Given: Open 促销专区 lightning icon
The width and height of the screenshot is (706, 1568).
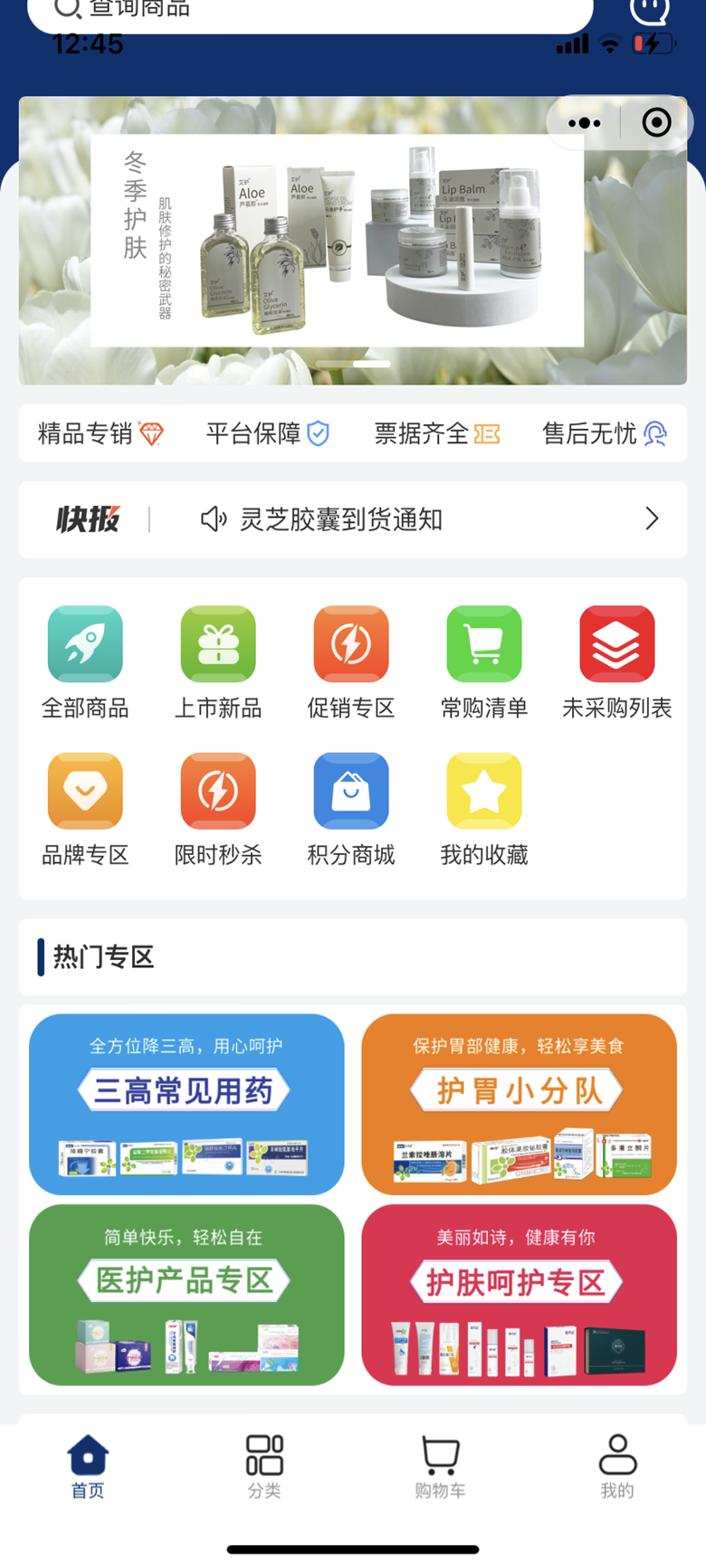Looking at the screenshot, I should [351, 644].
